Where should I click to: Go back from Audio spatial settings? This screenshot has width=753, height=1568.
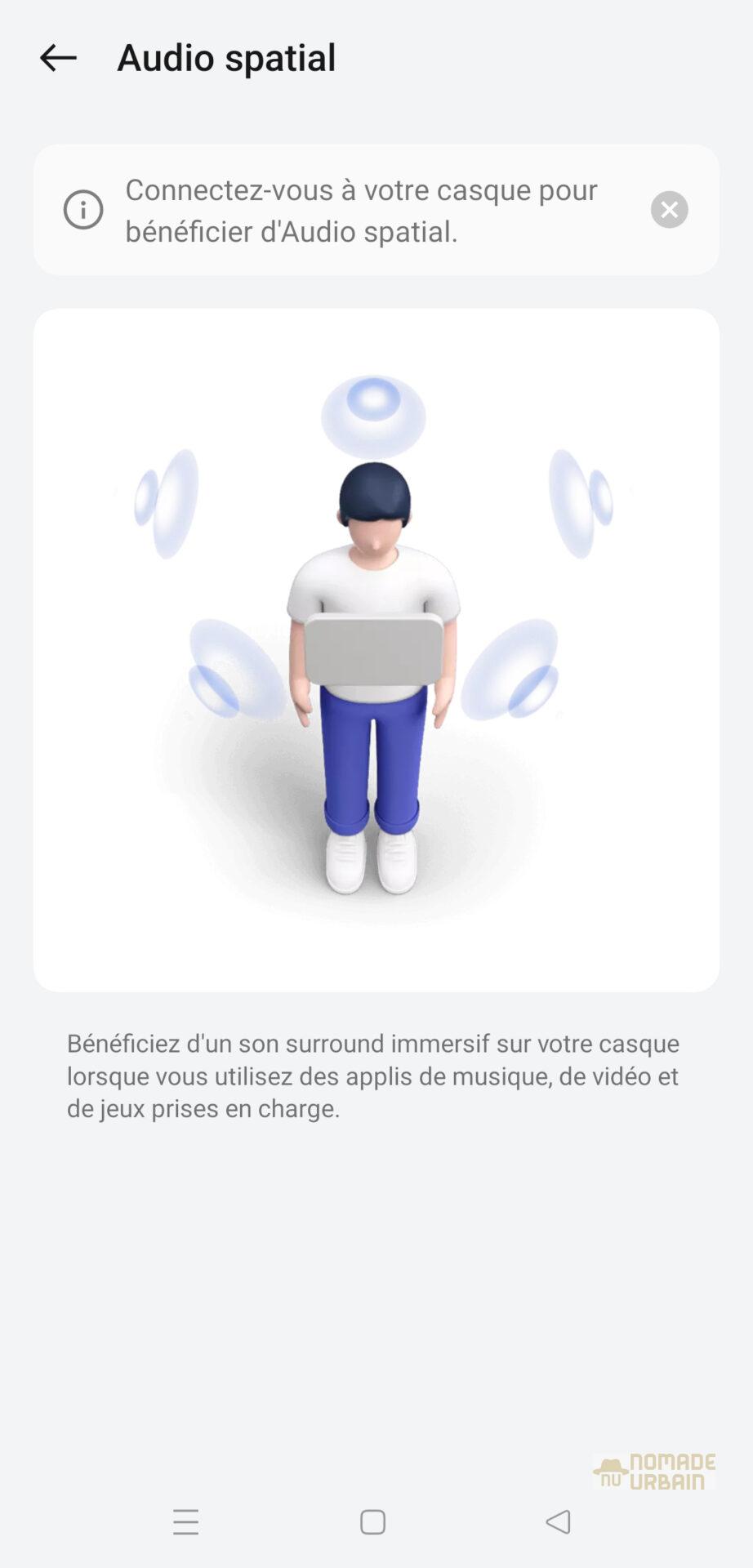click(58, 58)
